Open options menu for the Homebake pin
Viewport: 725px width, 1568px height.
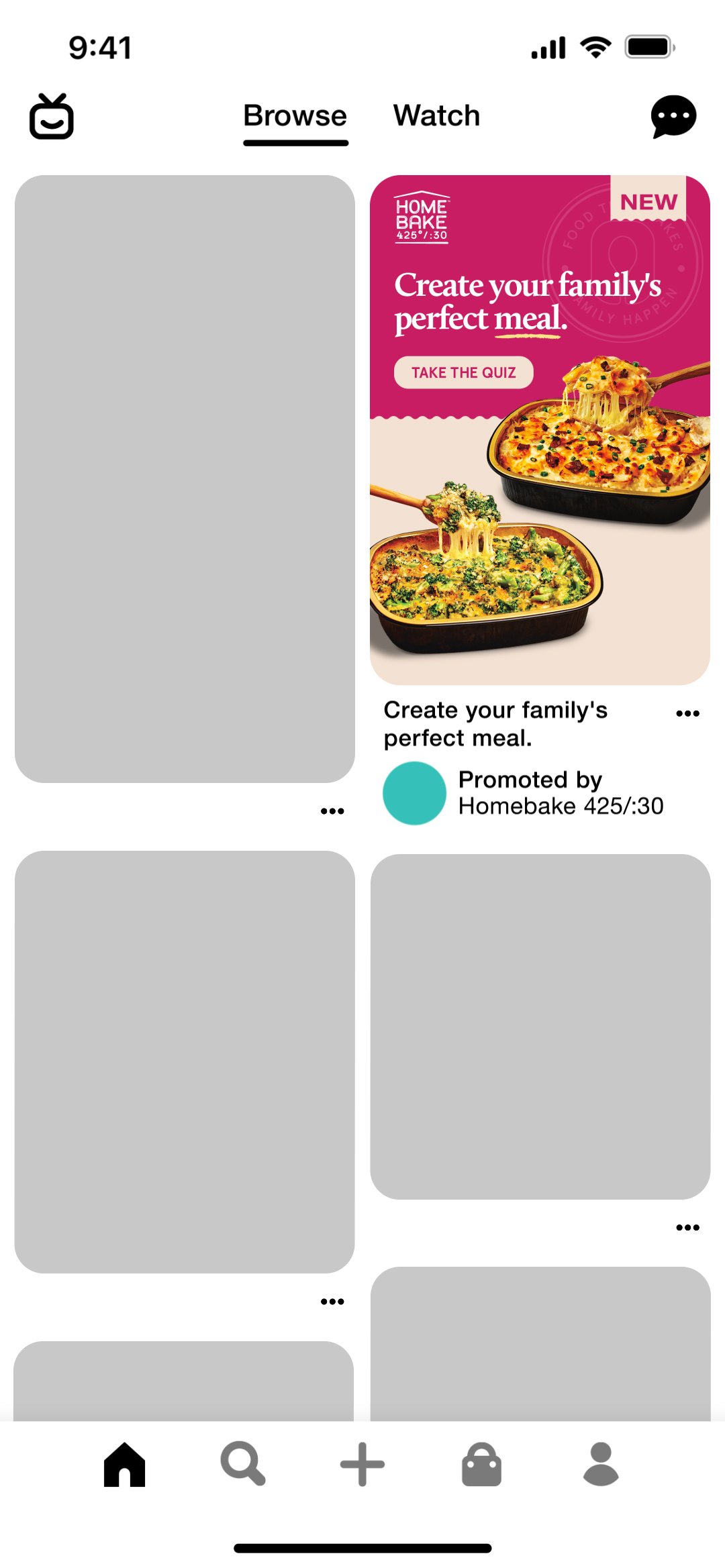tap(687, 713)
